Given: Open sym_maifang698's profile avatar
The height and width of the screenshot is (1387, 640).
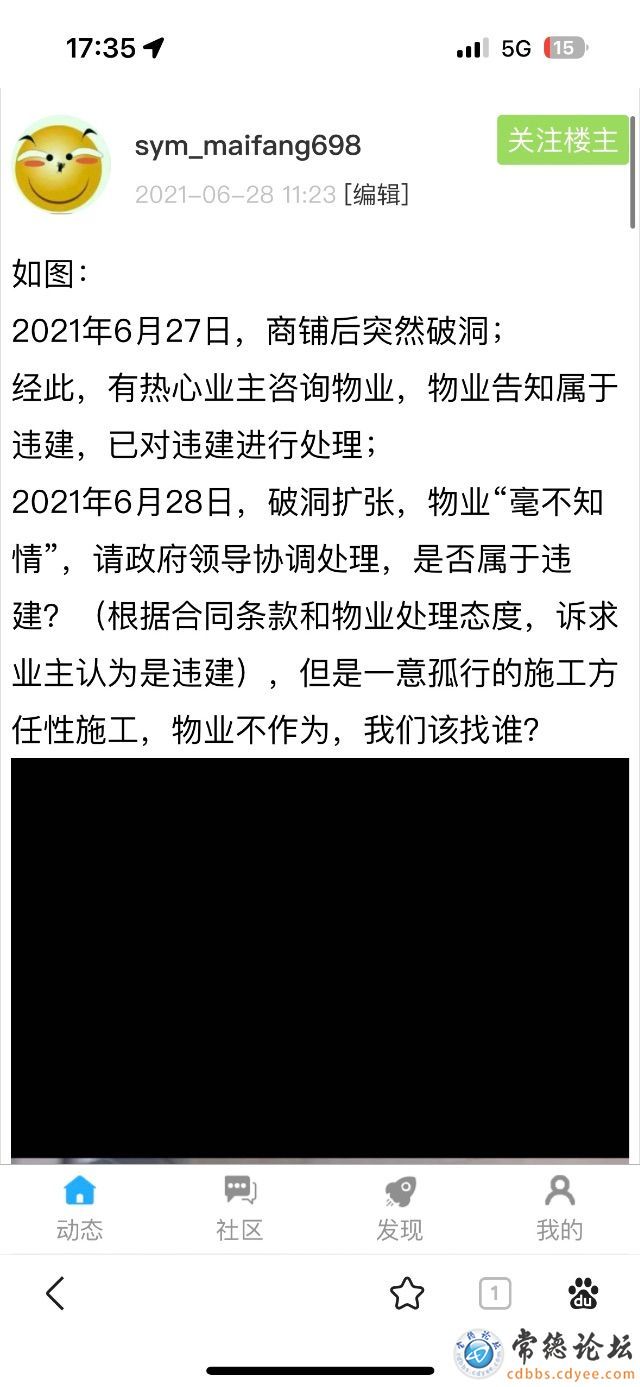Looking at the screenshot, I should click(61, 164).
